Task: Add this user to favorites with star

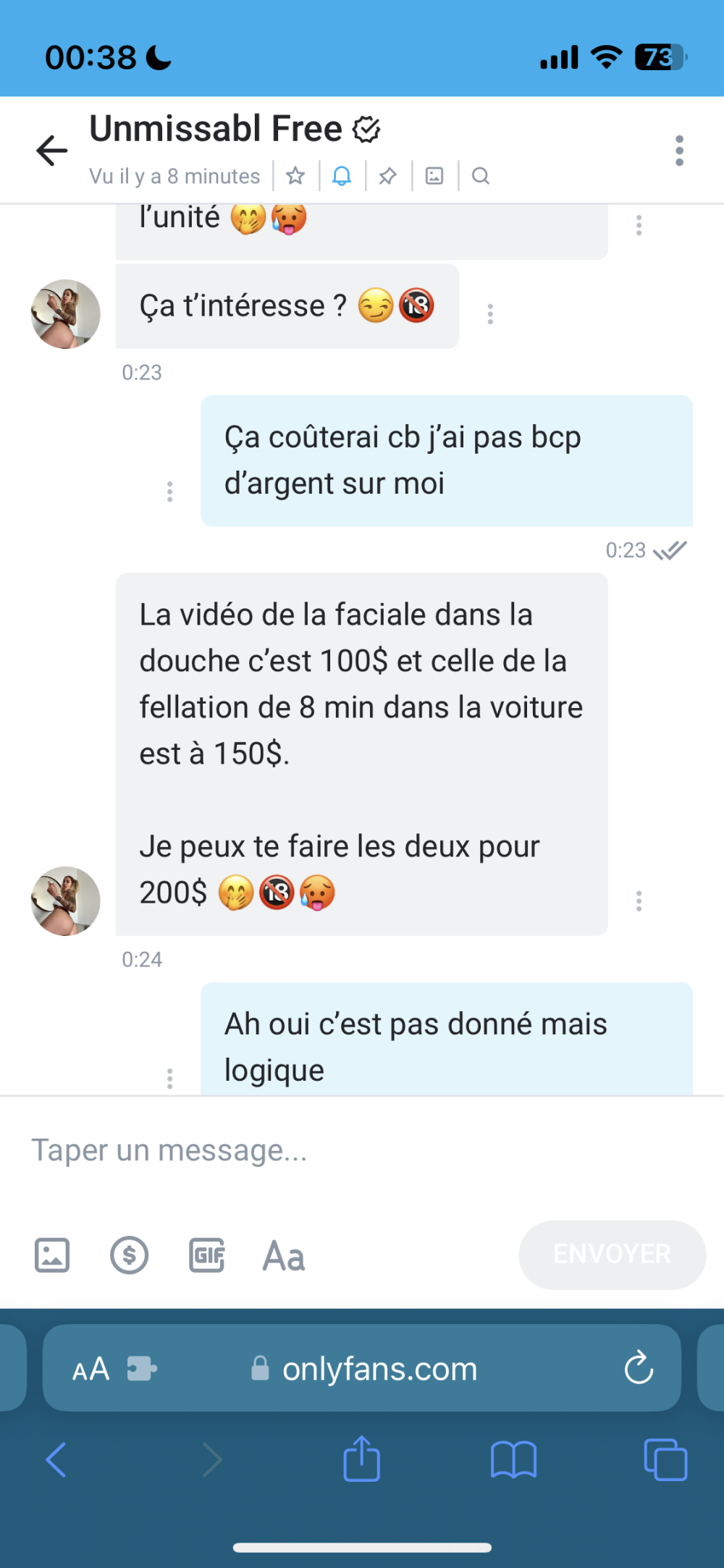Action: click(x=295, y=176)
